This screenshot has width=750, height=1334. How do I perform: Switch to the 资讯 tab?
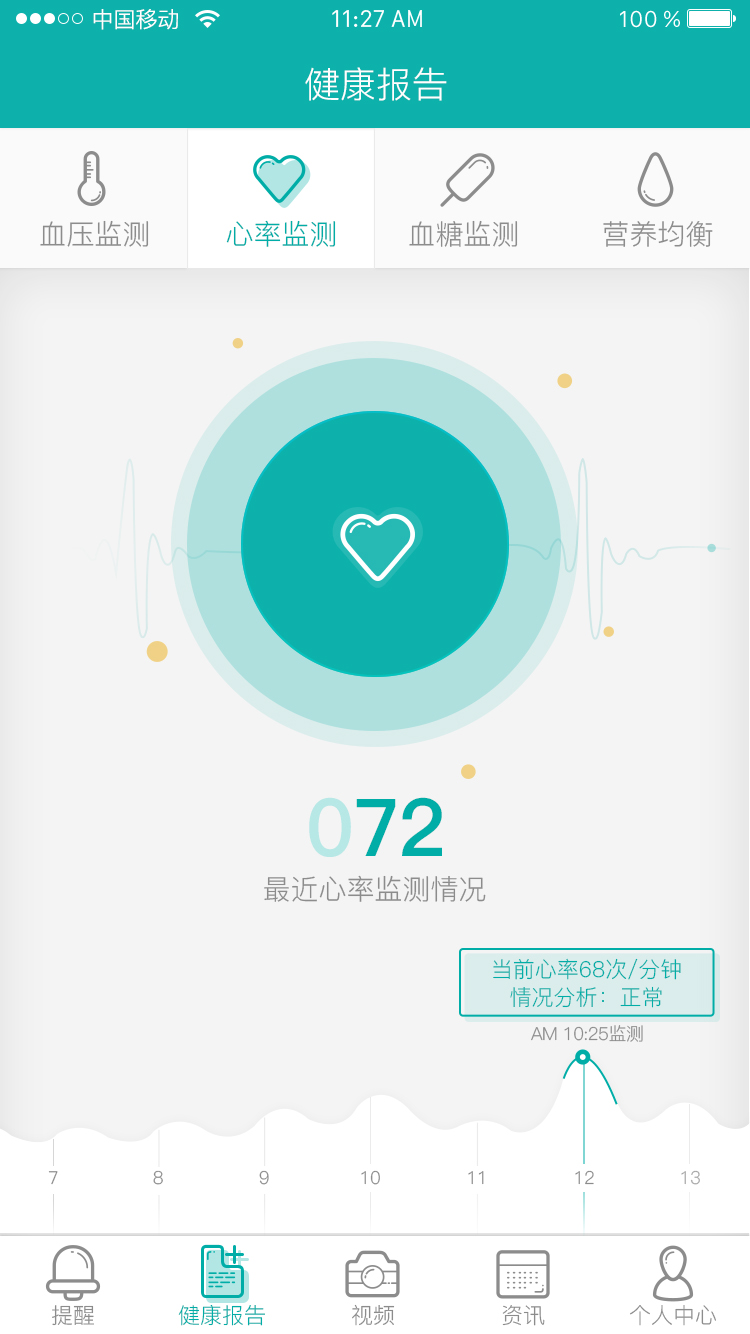pyautogui.click(x=523, y=1285)
